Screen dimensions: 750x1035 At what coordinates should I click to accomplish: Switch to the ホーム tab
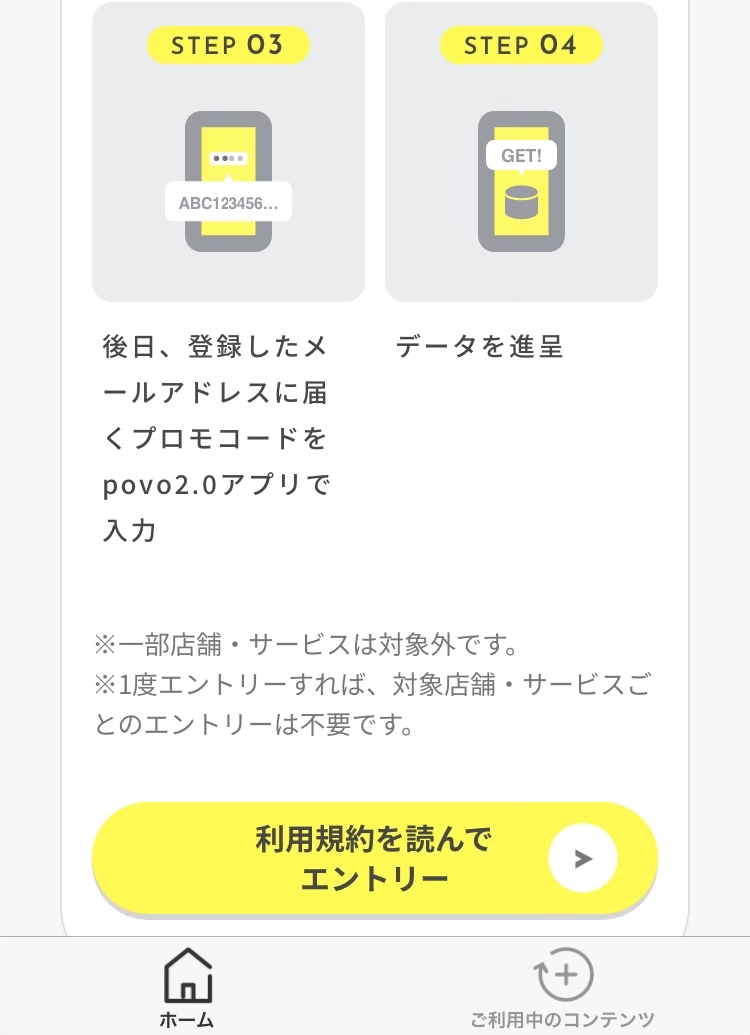tap(187, 988)
